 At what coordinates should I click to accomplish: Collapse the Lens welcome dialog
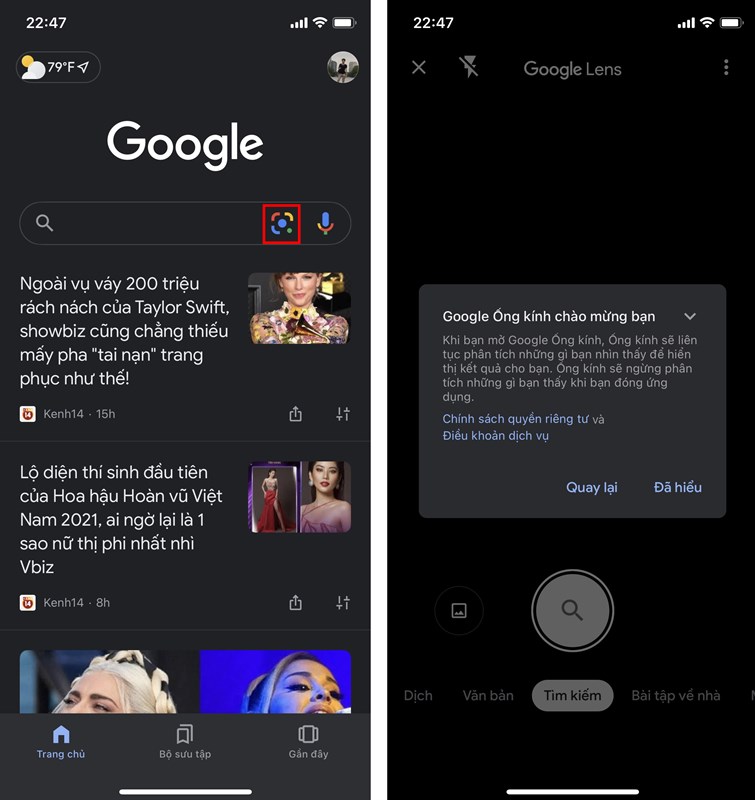click(690, 316)
